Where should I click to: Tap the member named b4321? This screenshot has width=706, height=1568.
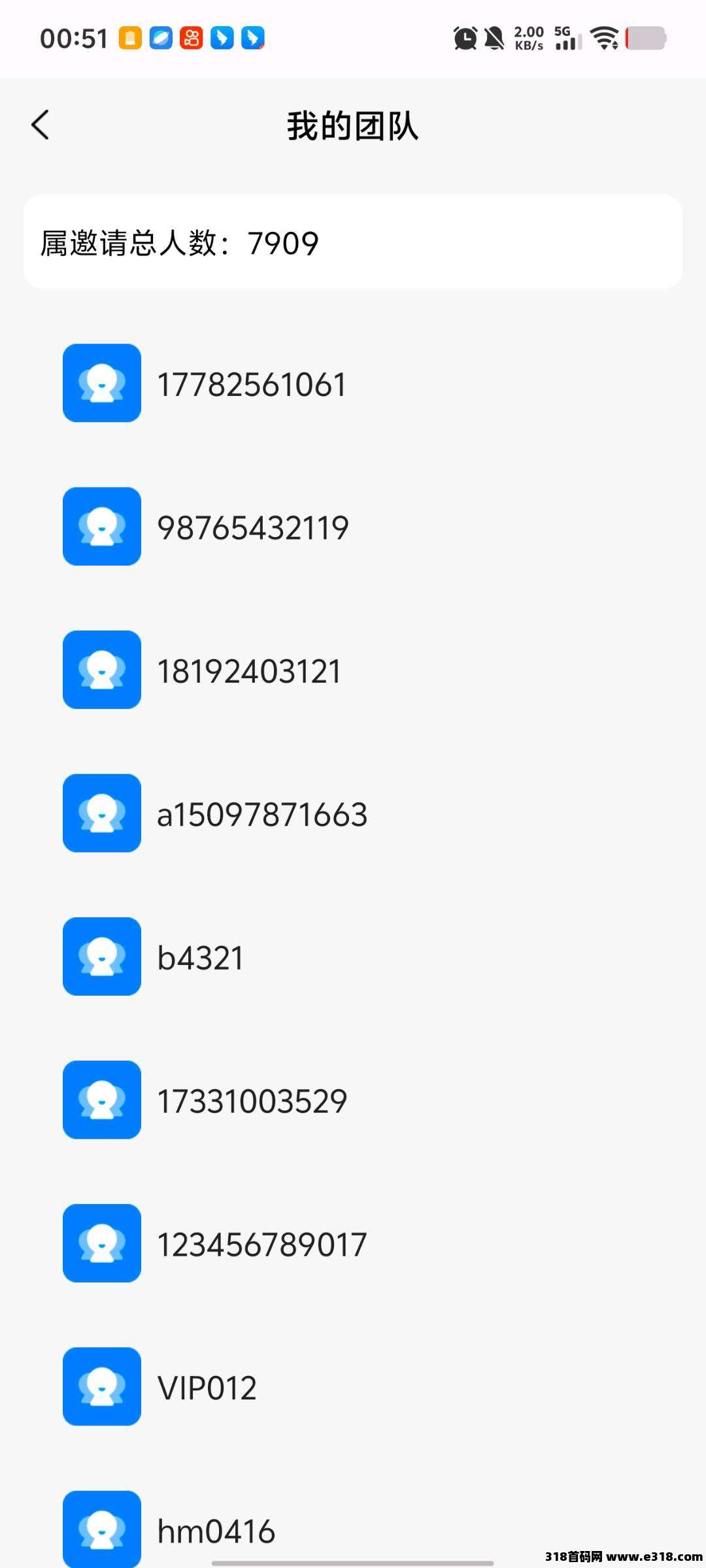click(200, 958)
